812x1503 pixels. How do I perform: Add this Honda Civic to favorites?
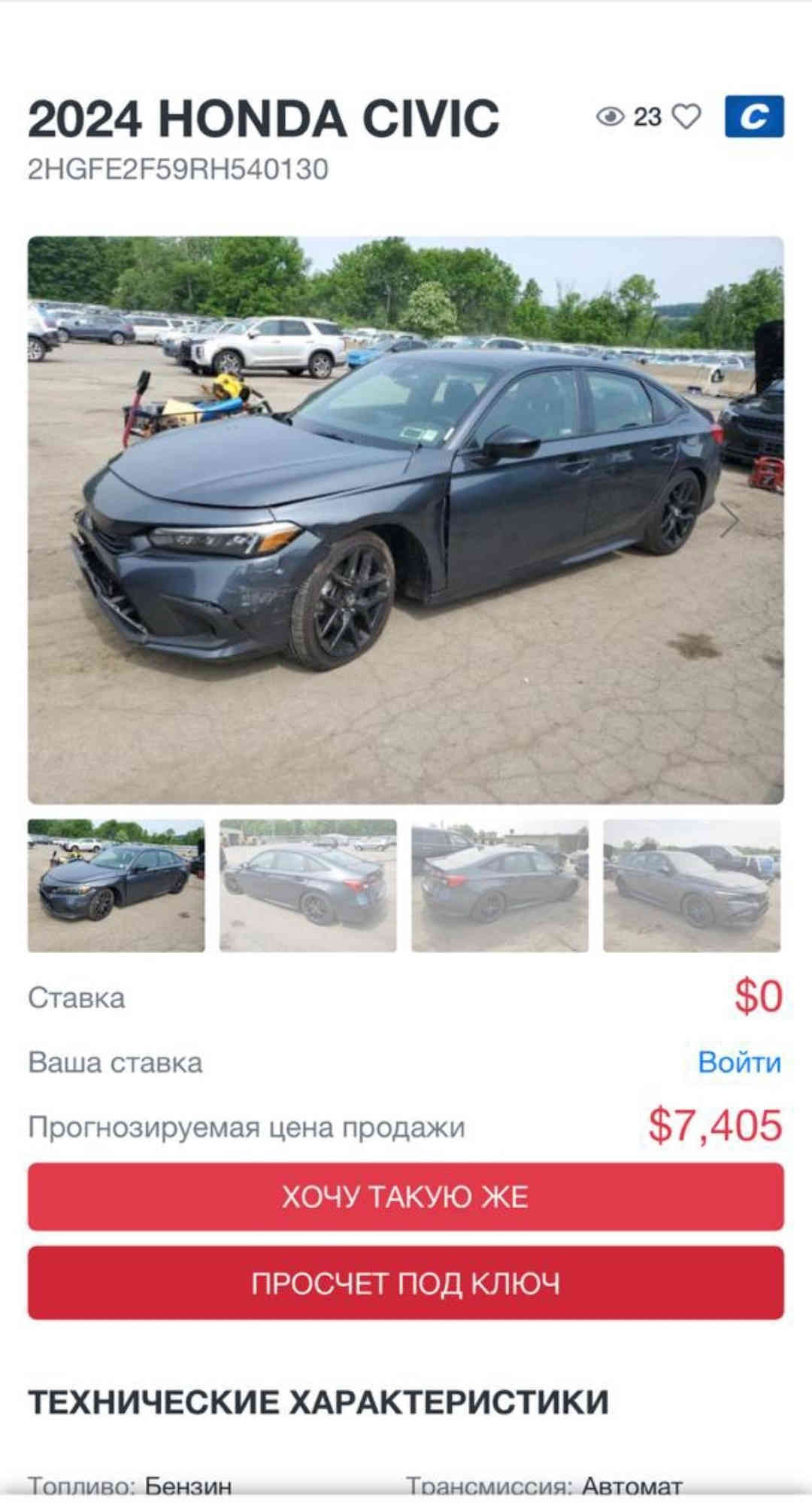point(686,117)
